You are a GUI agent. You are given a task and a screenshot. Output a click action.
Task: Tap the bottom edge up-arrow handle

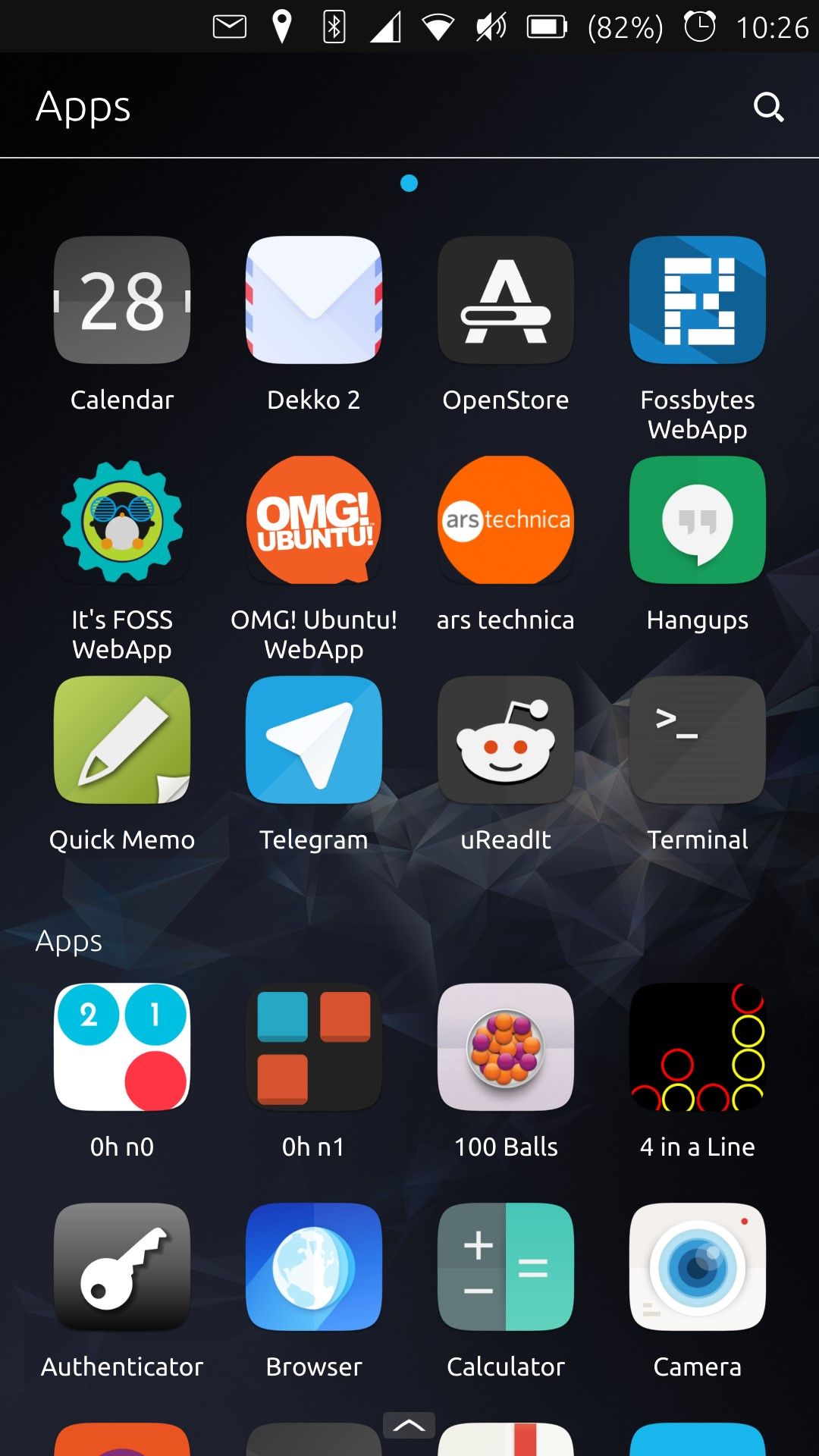[409, 1426]
